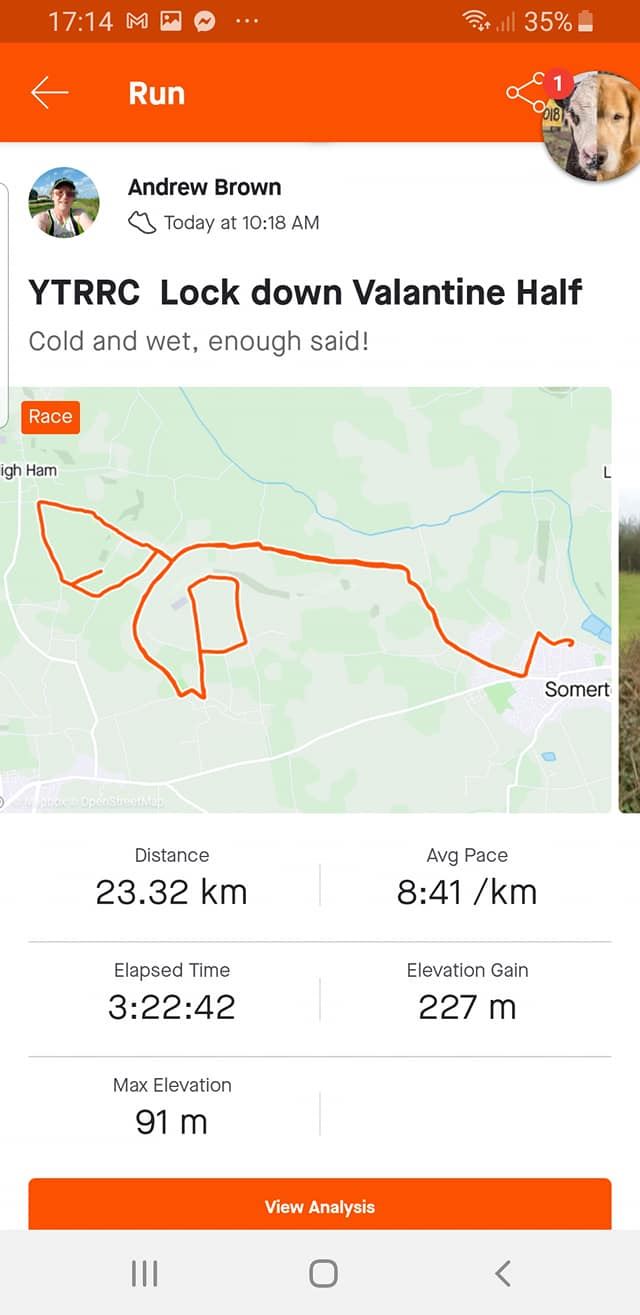Go to the phone home screen
Image resolution: width=640 pixels, height=1315 pixels.
(323, 1273)
